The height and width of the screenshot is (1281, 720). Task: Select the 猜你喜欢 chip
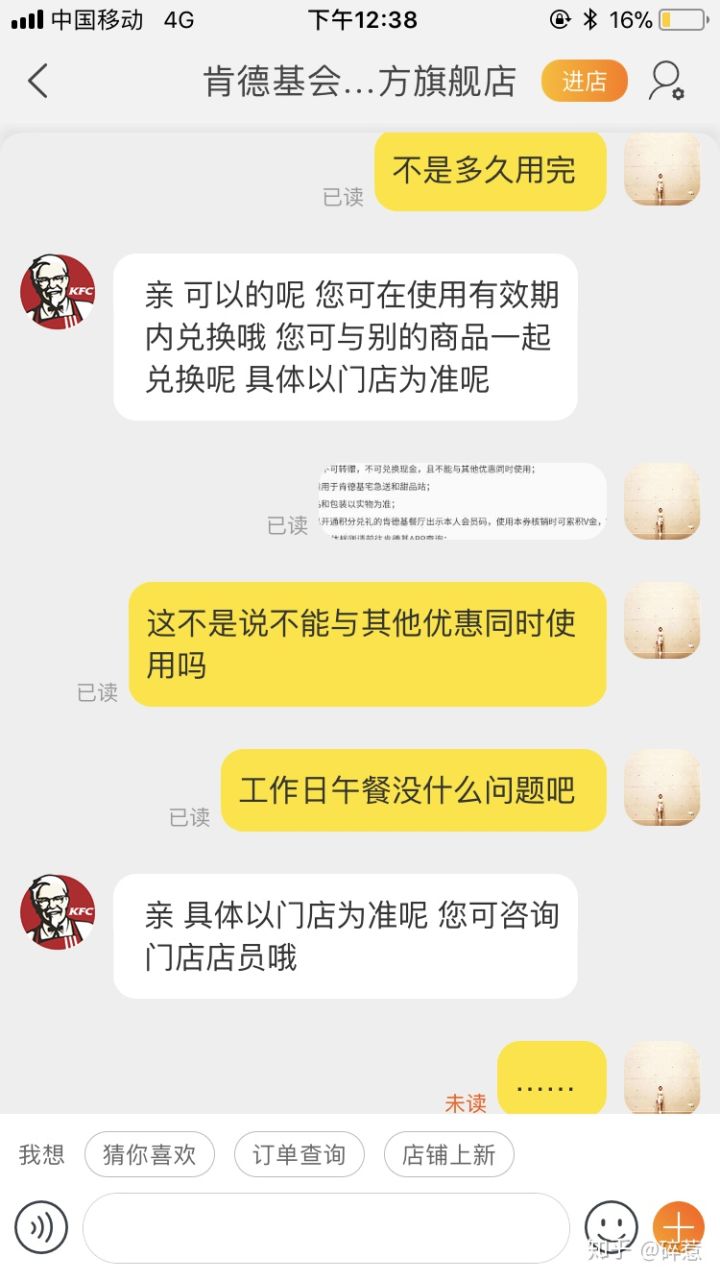(x=149, y=1155)
